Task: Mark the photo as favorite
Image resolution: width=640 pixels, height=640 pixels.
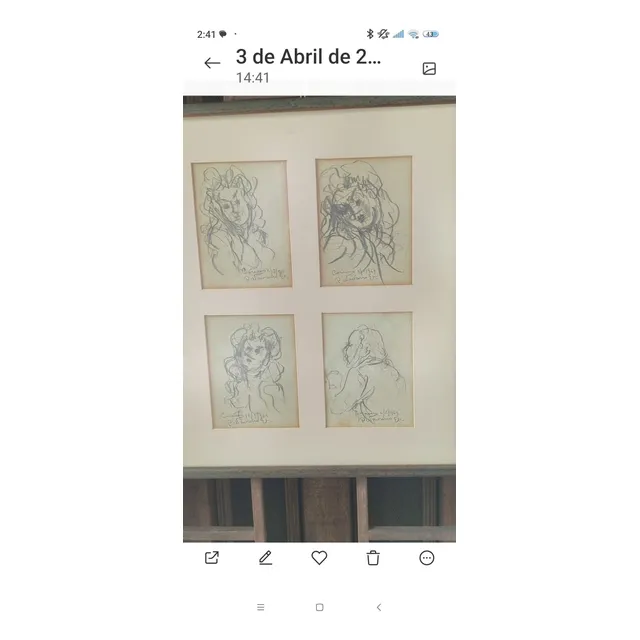Action: [x=319, y=558]
